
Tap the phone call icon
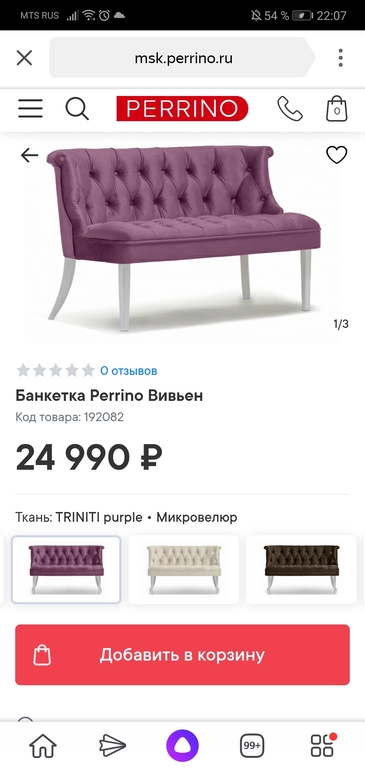[290, 109]
